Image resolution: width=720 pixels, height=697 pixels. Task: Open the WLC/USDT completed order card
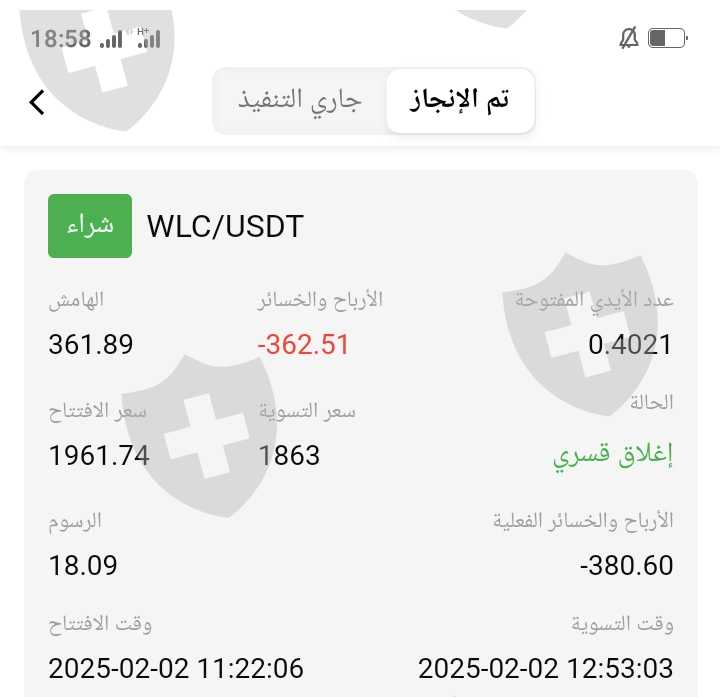361,433
